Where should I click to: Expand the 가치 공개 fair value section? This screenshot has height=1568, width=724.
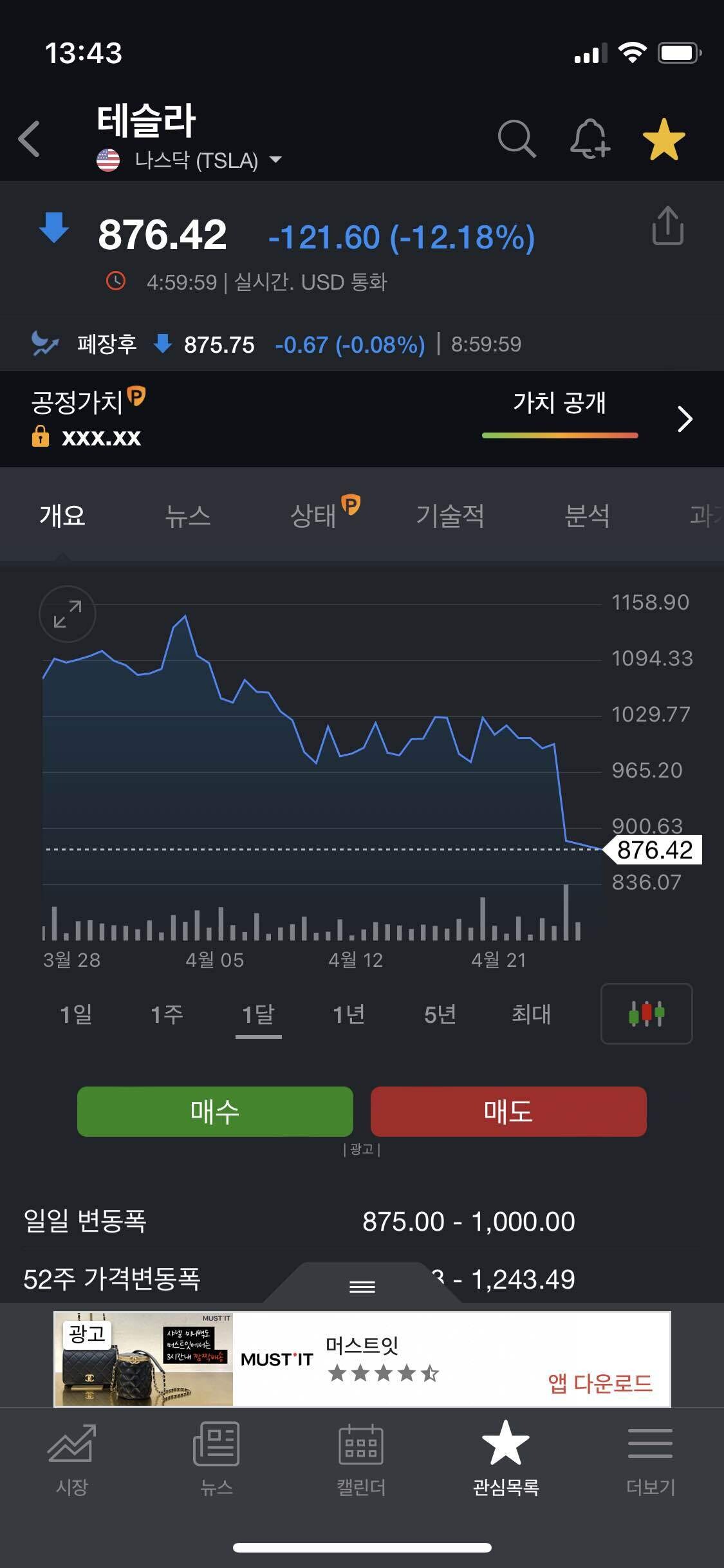tap(560, 404)
